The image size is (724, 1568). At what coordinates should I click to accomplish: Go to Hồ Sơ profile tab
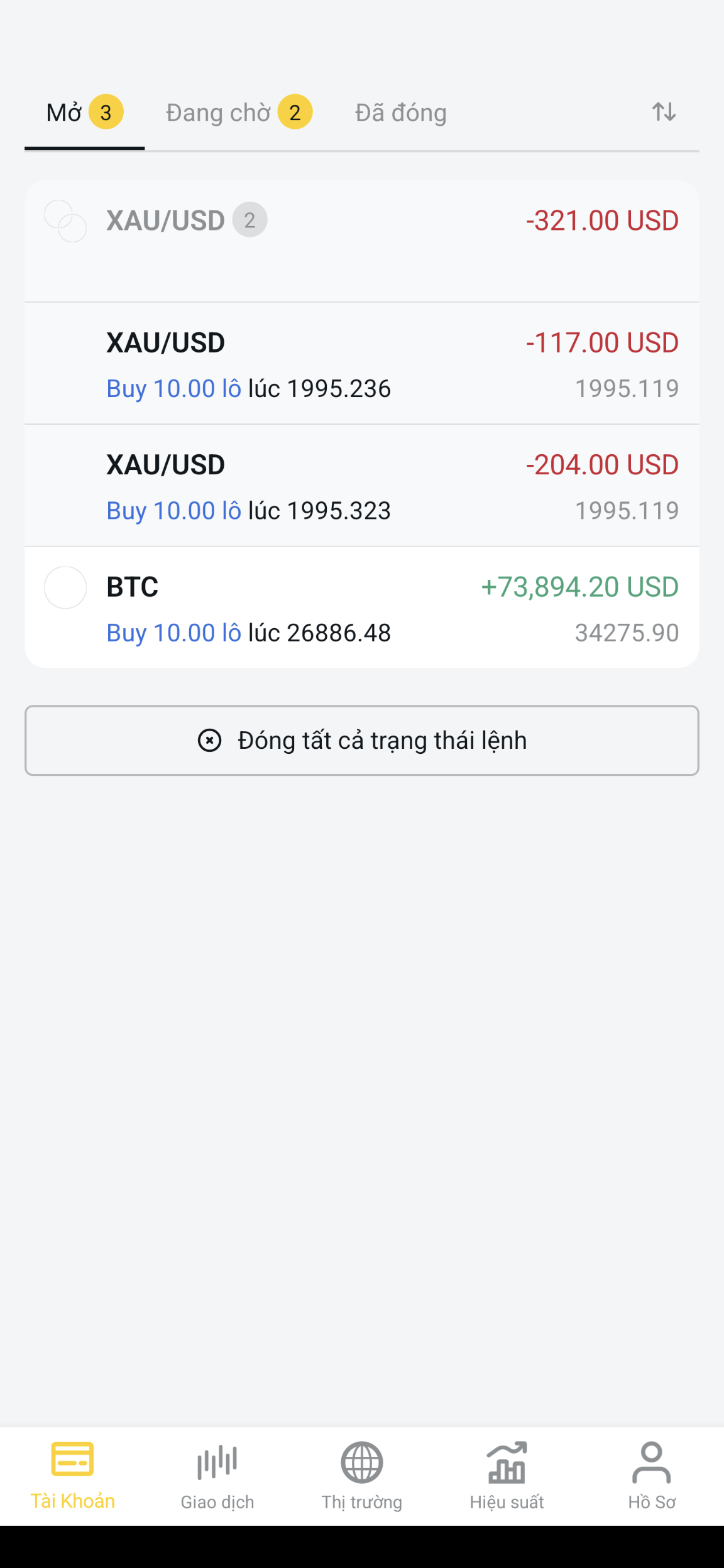point(652,1475)
